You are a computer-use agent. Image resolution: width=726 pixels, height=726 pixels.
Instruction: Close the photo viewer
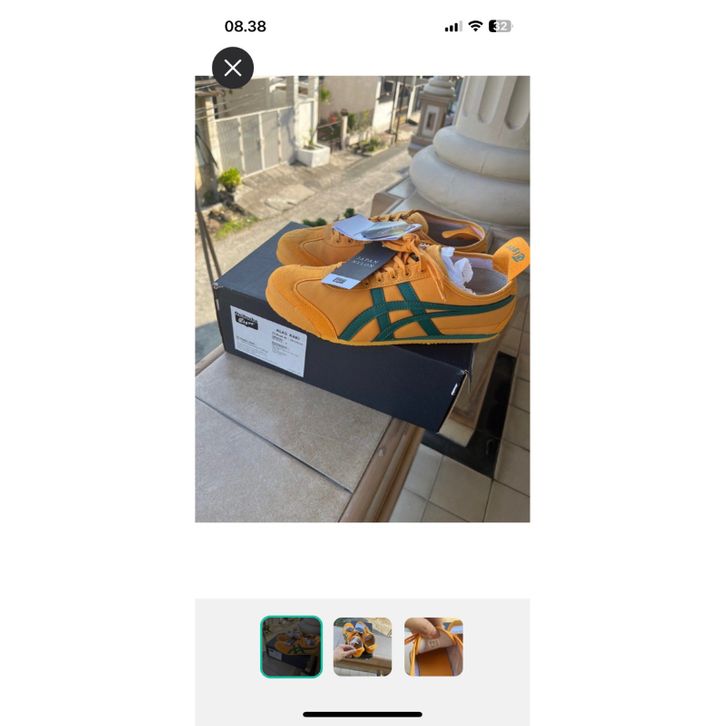(233, 68)
